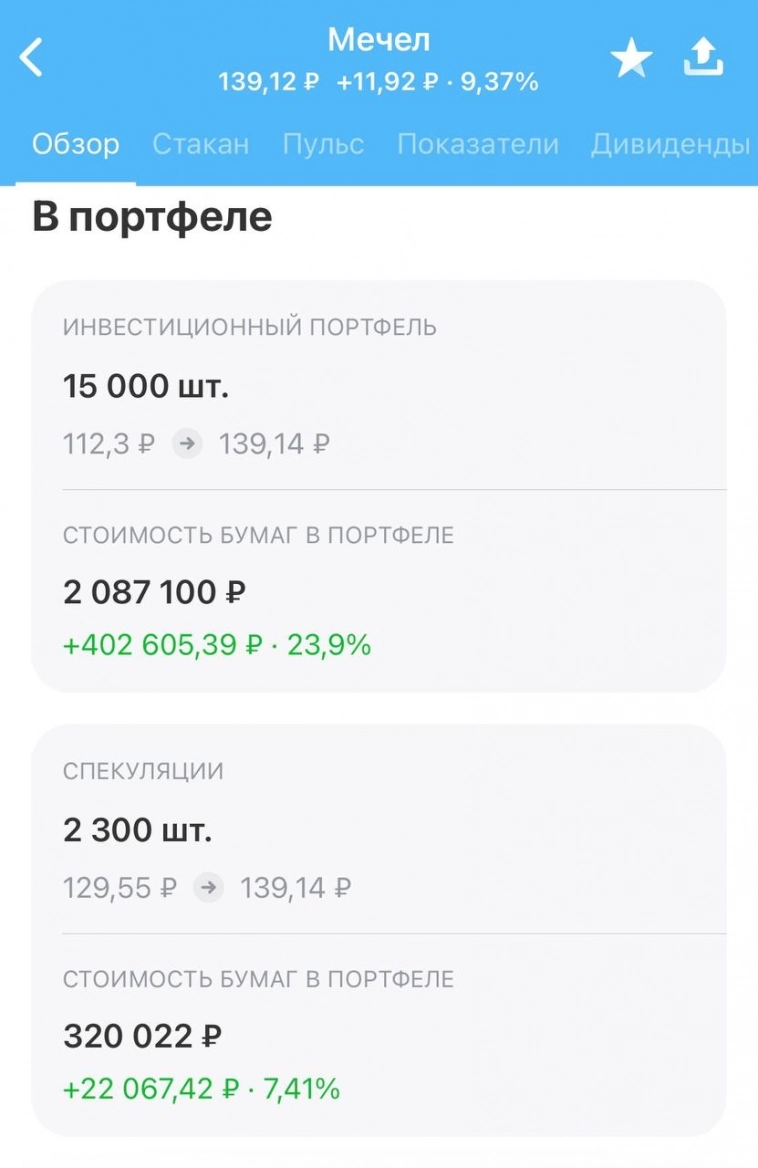Viewport: 758px width, 1168px height.
Task: Tap the 15 000 шт. quantity
Action: [145, 385]
